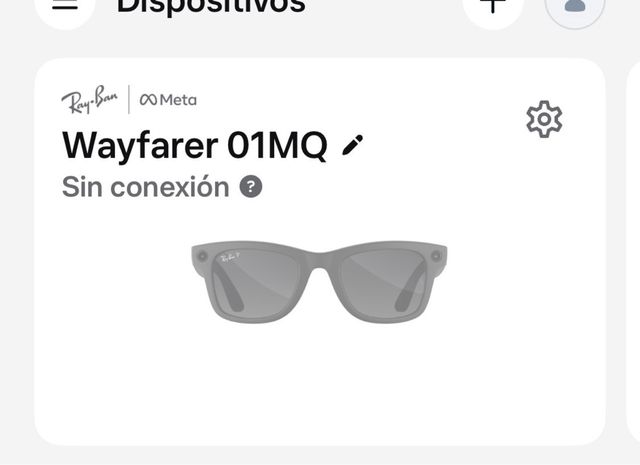Add a new device with plus button
Image resolution: width=640 pixels, height=465 pixels.
(x=493, y=5)
